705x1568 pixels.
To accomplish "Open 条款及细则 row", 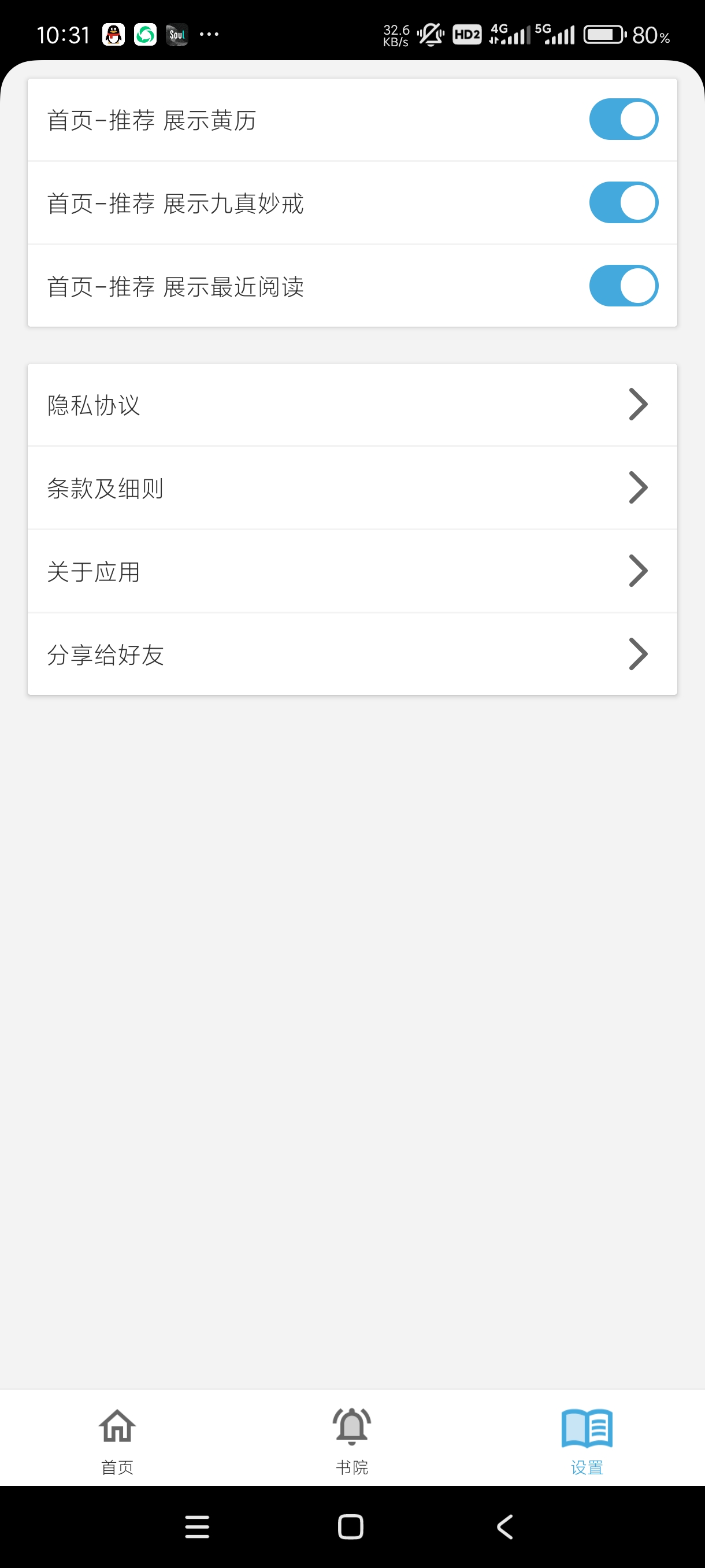I will (351, 488).
